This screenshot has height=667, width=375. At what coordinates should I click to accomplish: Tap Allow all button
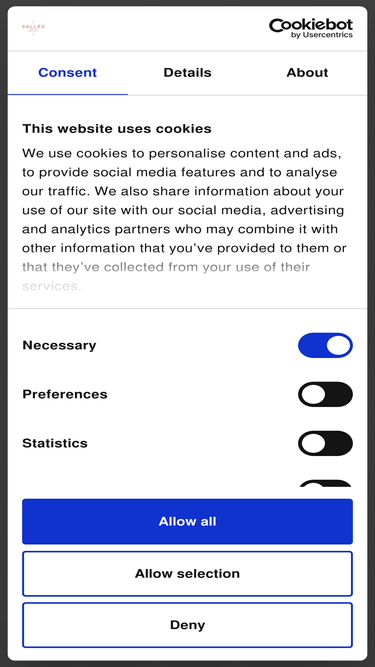[188, 521]
